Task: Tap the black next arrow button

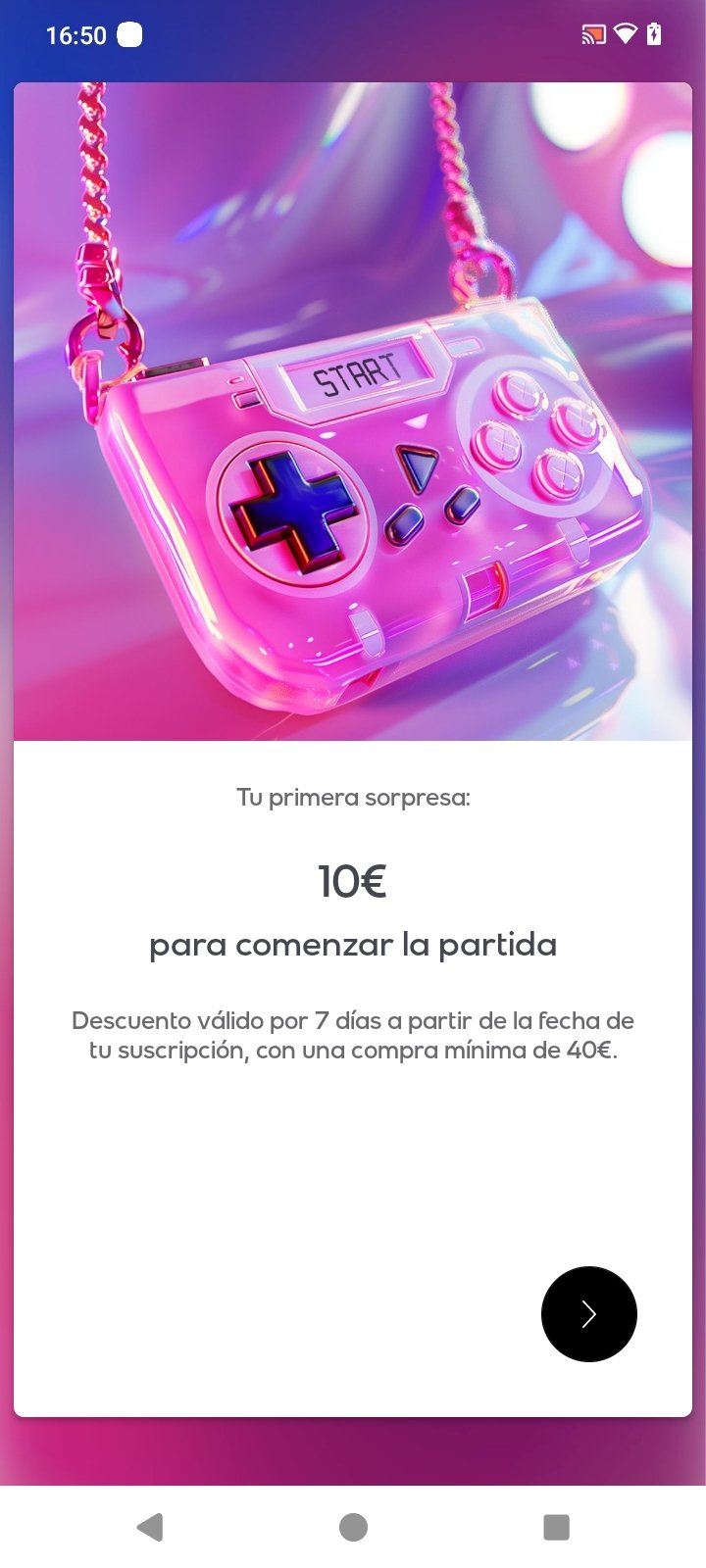Action: point(589,1314)
